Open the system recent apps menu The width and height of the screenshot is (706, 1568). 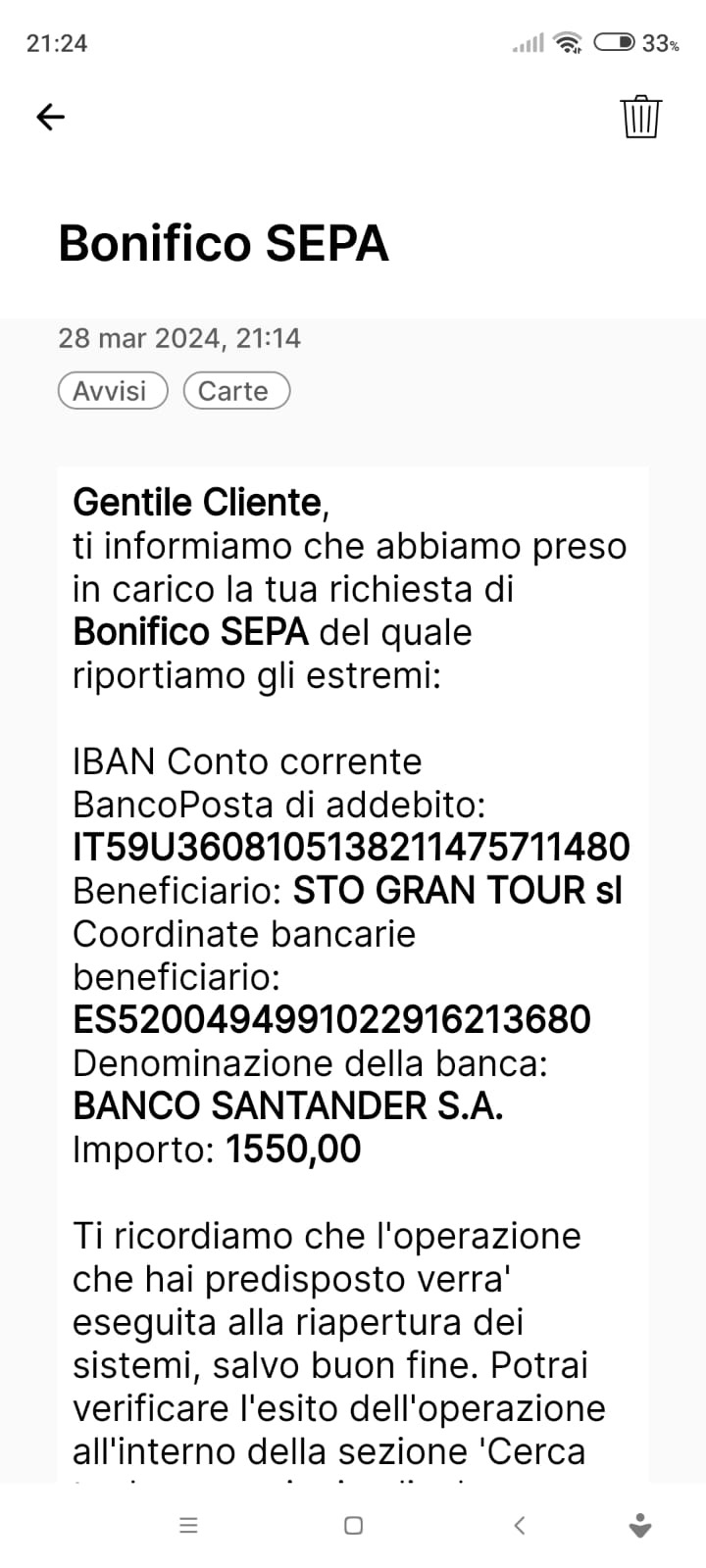click(x=188, y=1525)
